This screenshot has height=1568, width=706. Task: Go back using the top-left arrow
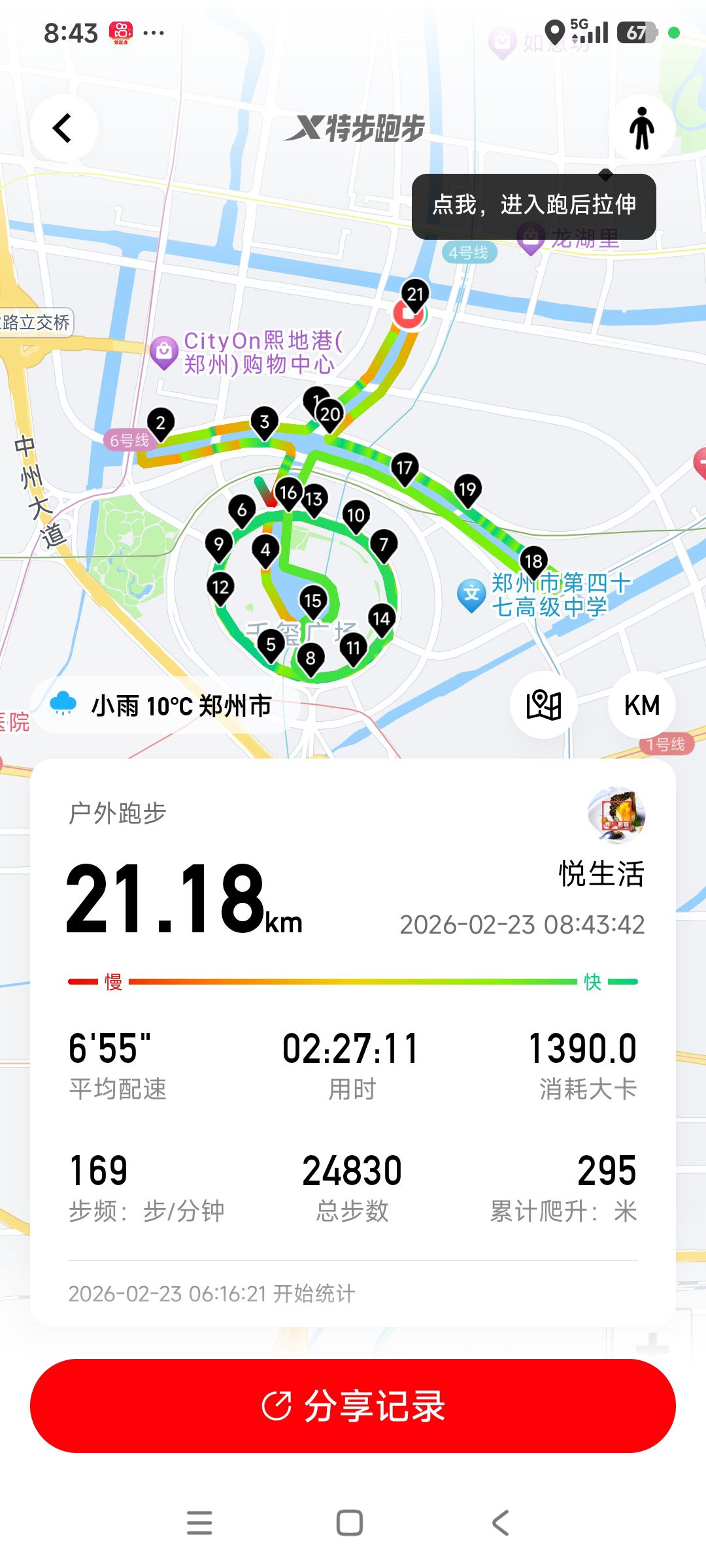pyautogui.click(x=63, y=129)
